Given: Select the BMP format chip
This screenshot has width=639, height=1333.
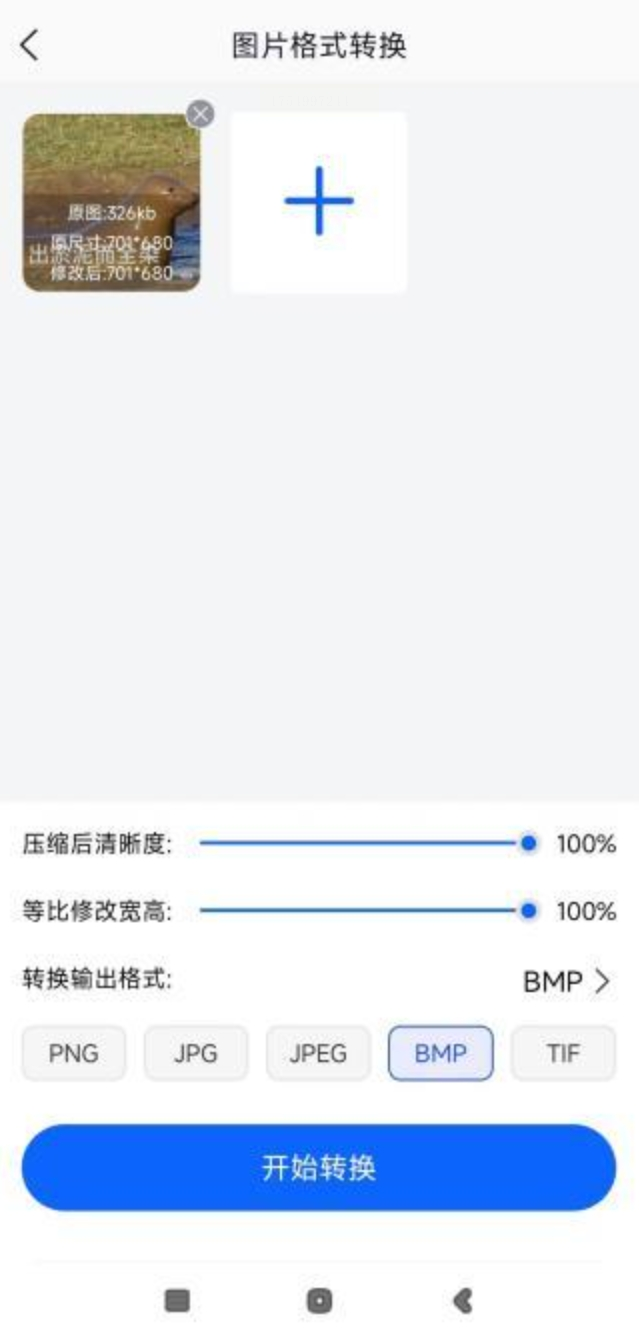Looking at the screenshot, I should [440, 1053].
